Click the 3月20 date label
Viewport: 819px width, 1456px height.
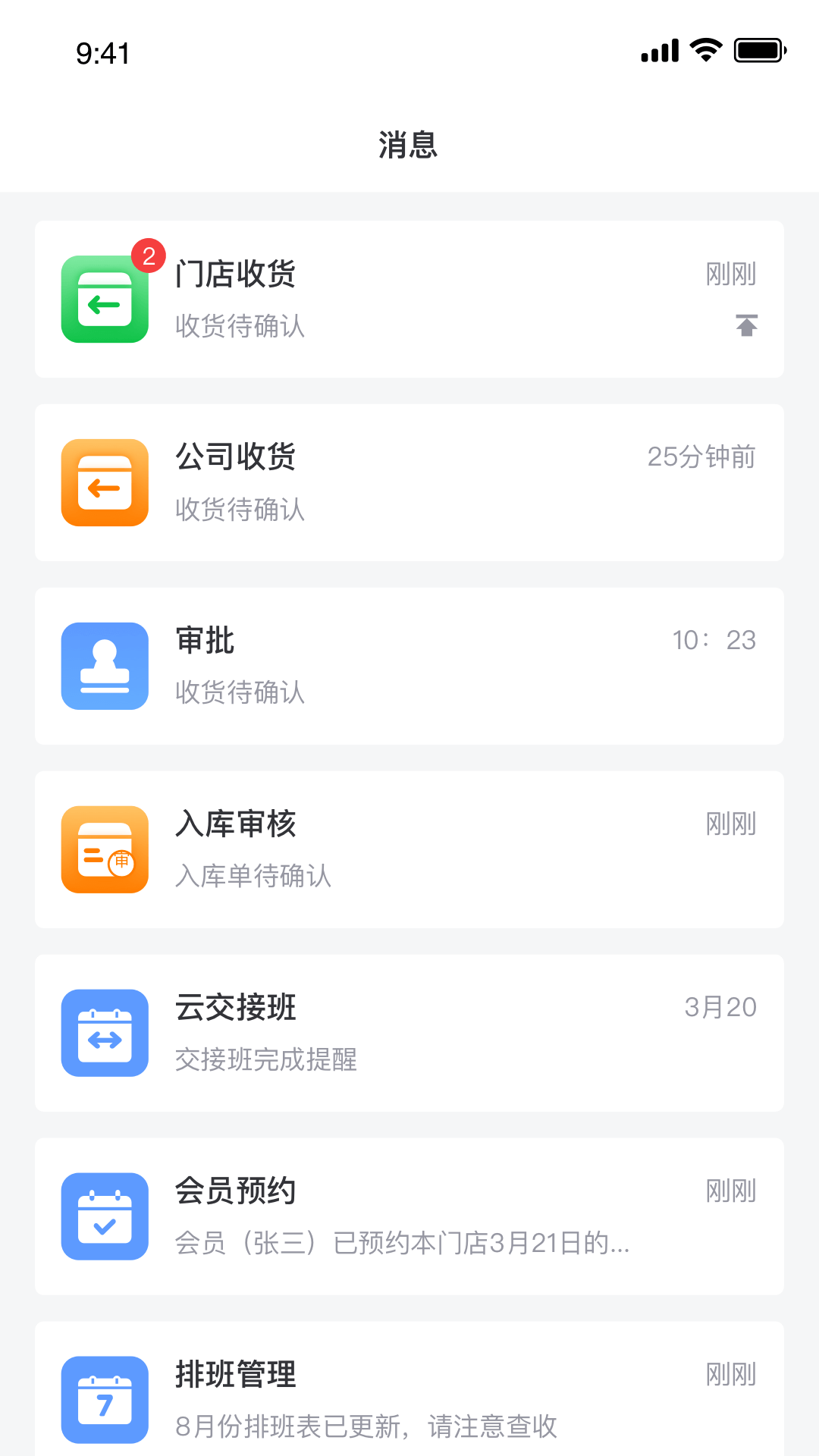point(720,1007)
